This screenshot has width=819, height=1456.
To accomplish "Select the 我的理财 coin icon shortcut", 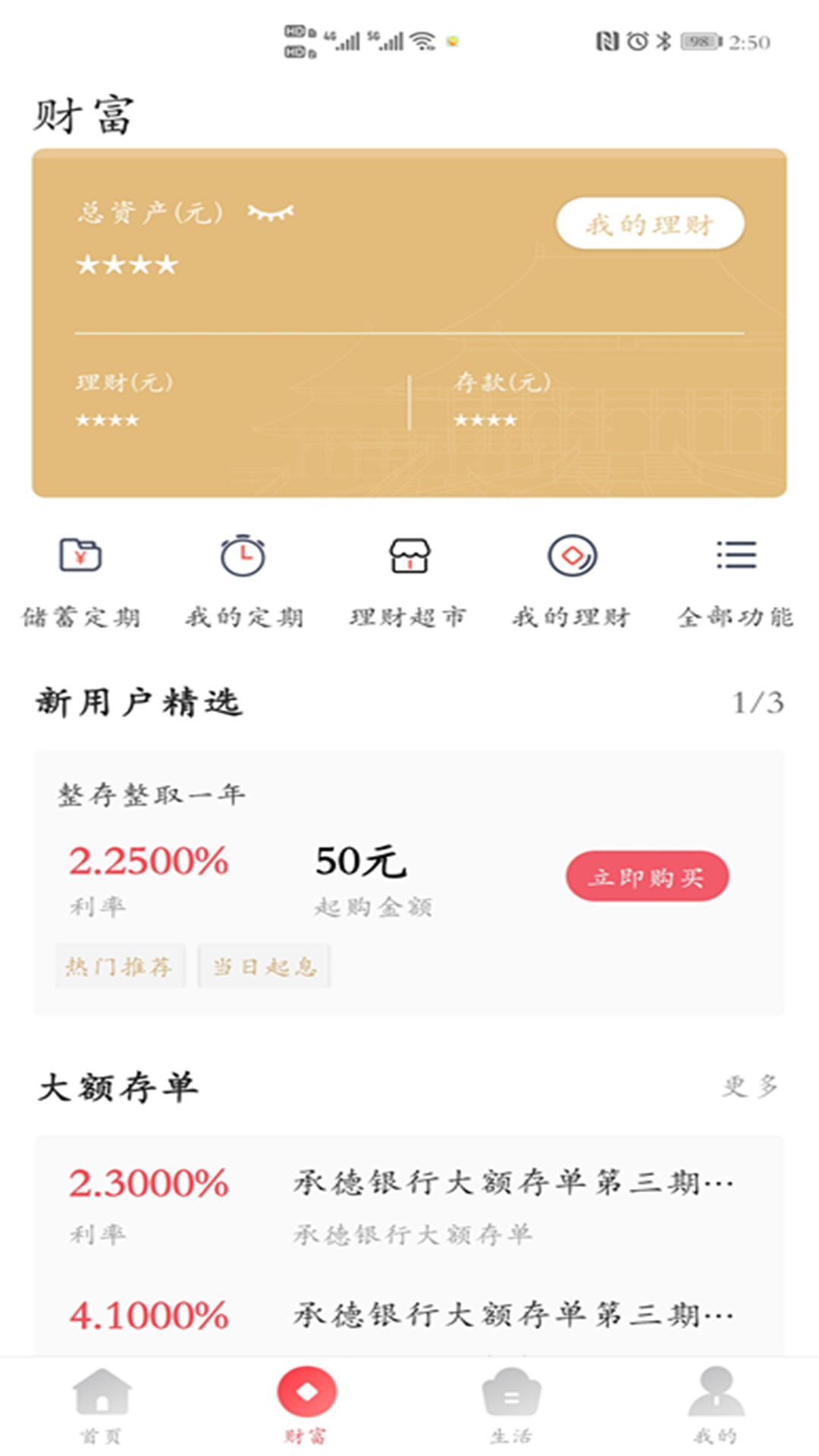I will pyautogui.click(x=573, y=557).
